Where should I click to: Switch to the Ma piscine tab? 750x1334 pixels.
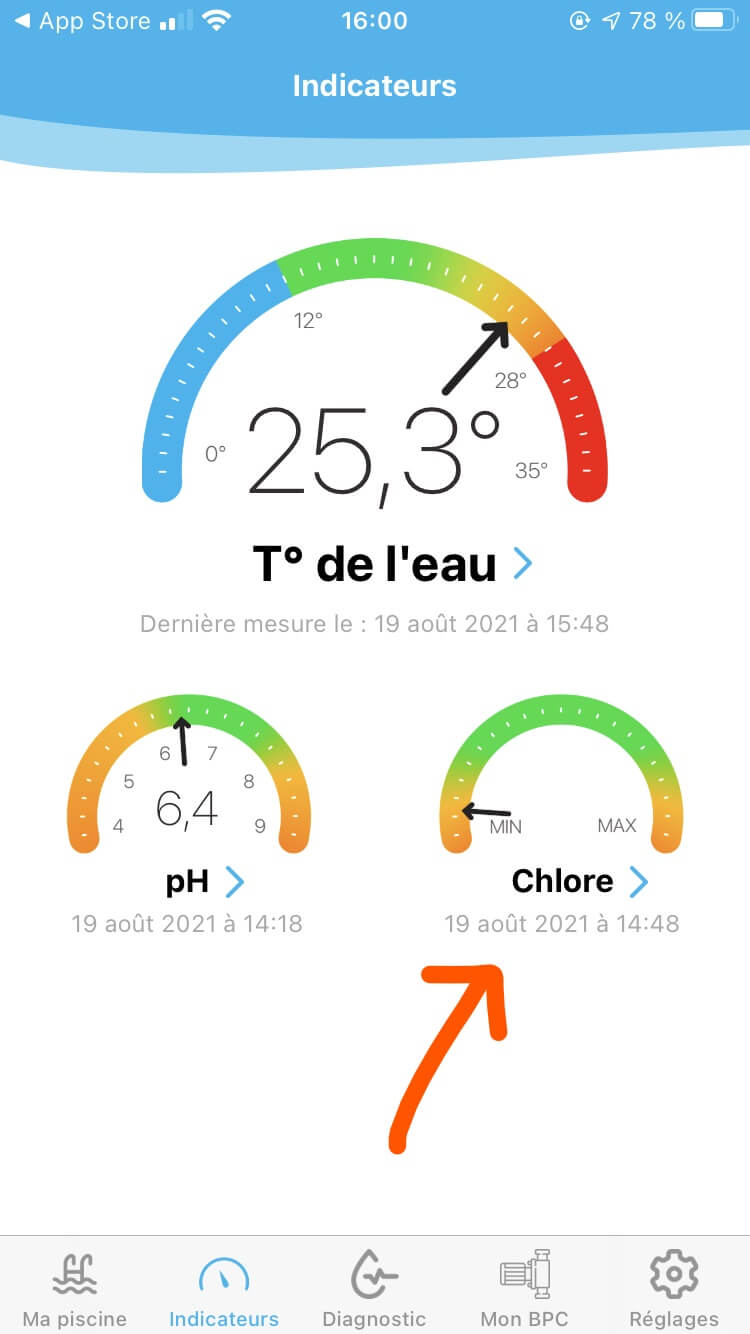(x=75, y=1287)
